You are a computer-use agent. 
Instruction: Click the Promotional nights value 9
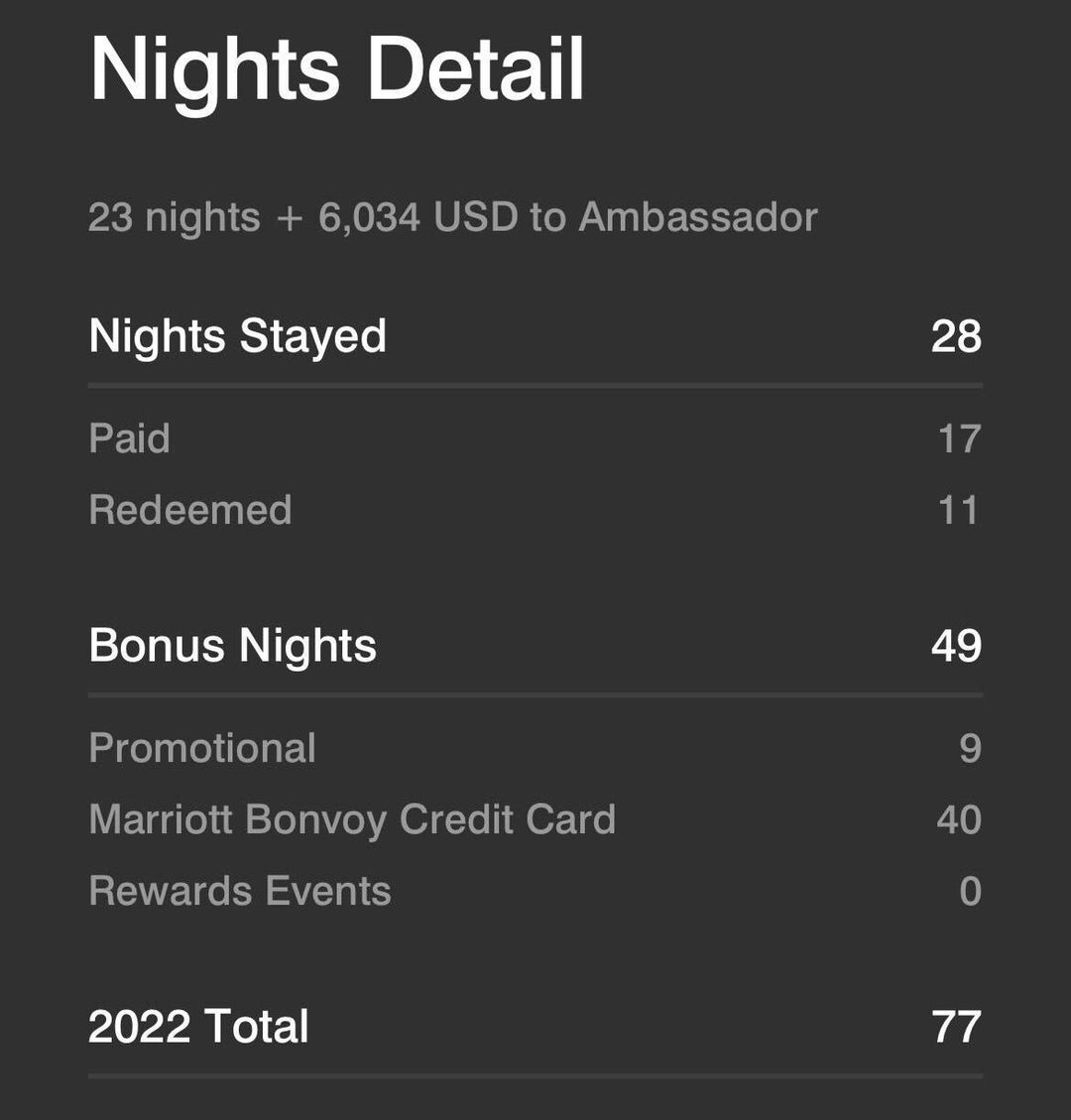click(969, 747)
